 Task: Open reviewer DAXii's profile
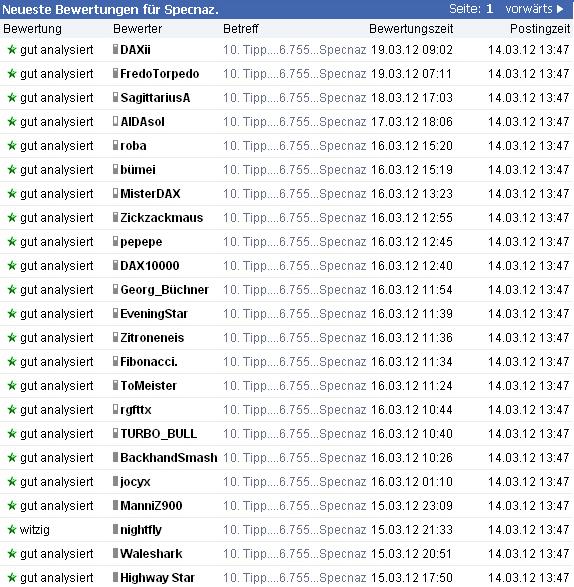[x=135, y=50]
